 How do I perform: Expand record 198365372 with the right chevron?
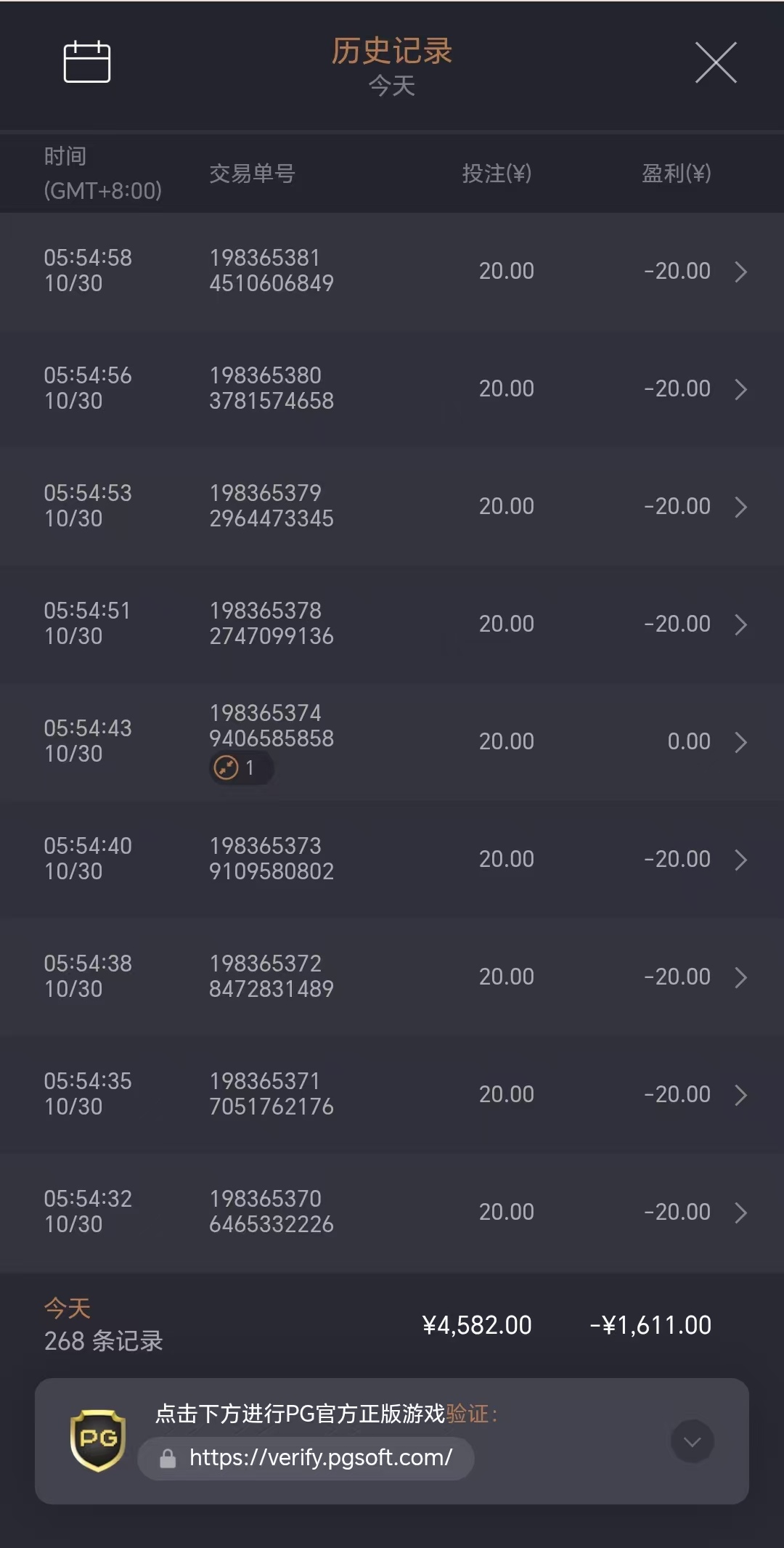[742, 976]
